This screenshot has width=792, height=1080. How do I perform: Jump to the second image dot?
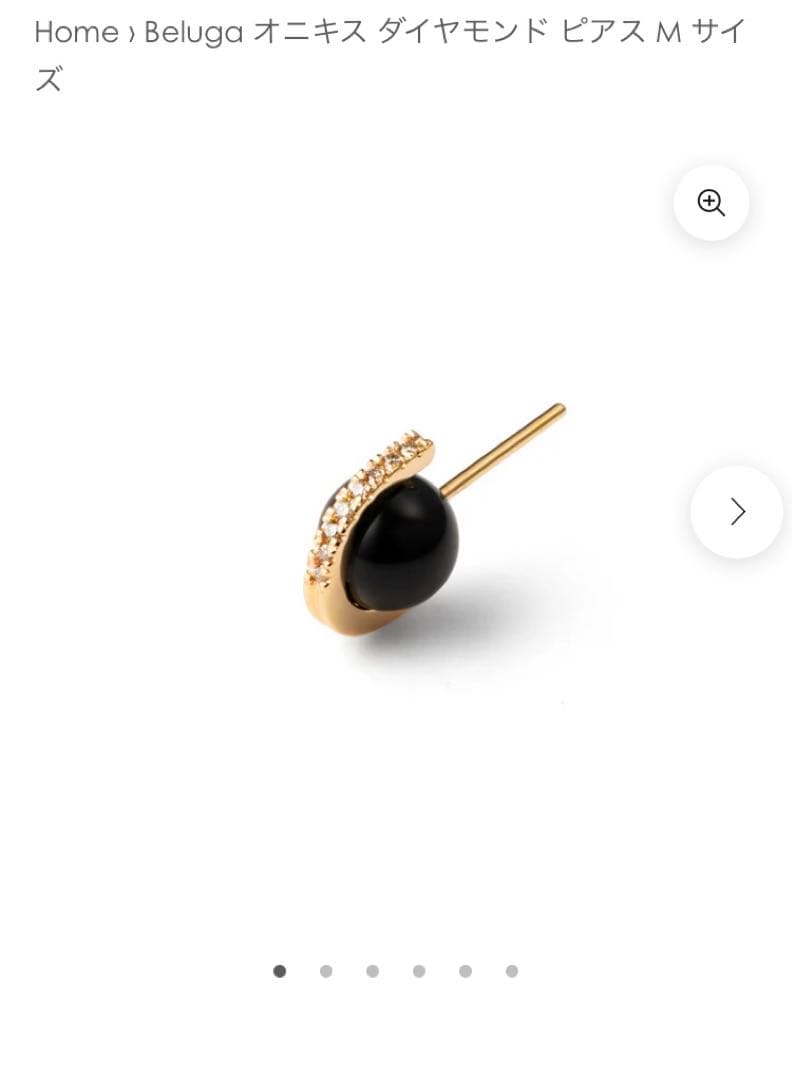[x=326, y=971]
